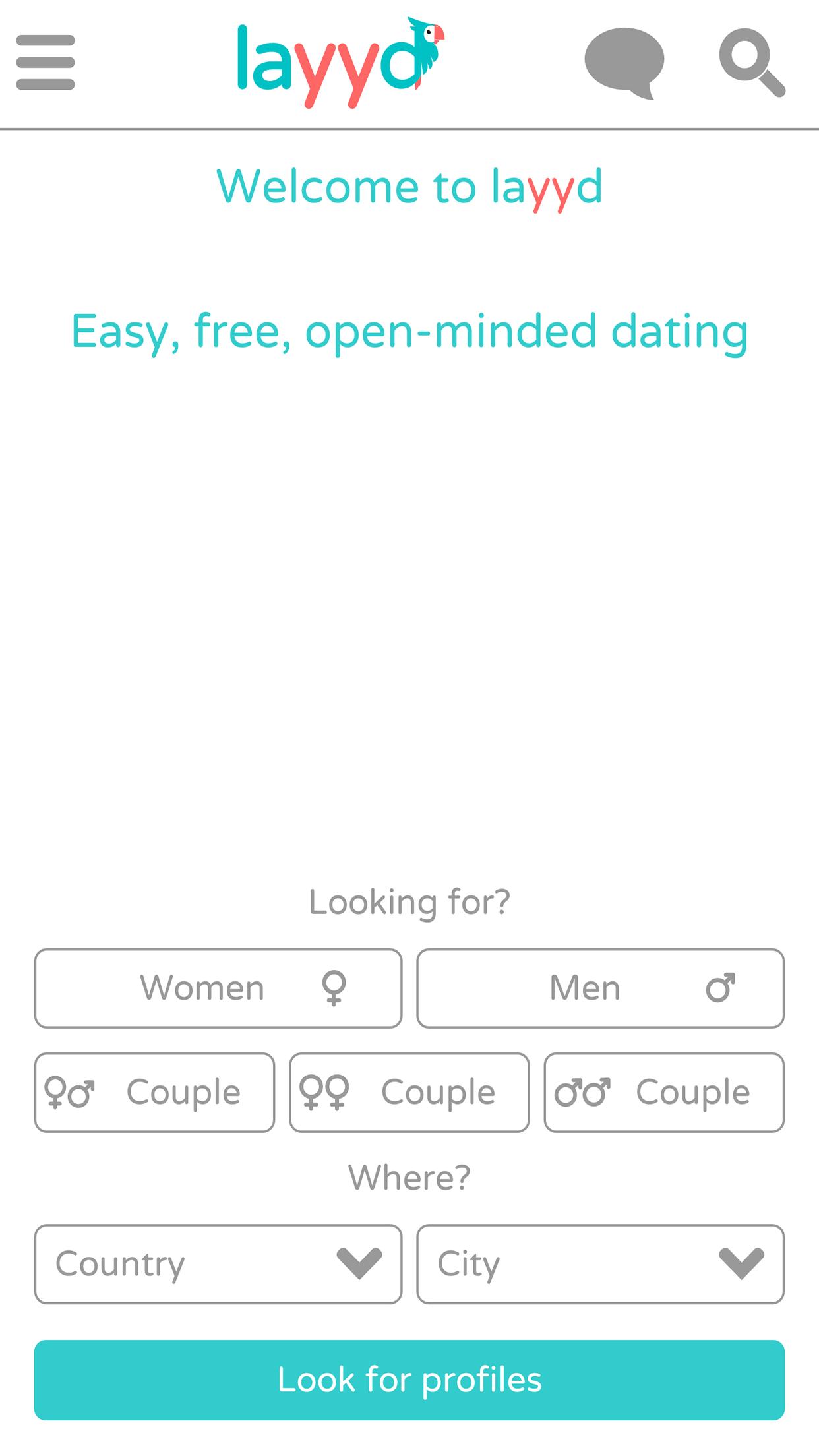Tap Look for profiles button
Viewport: 819px width, 1456px height.
(x=409, y=1380)
